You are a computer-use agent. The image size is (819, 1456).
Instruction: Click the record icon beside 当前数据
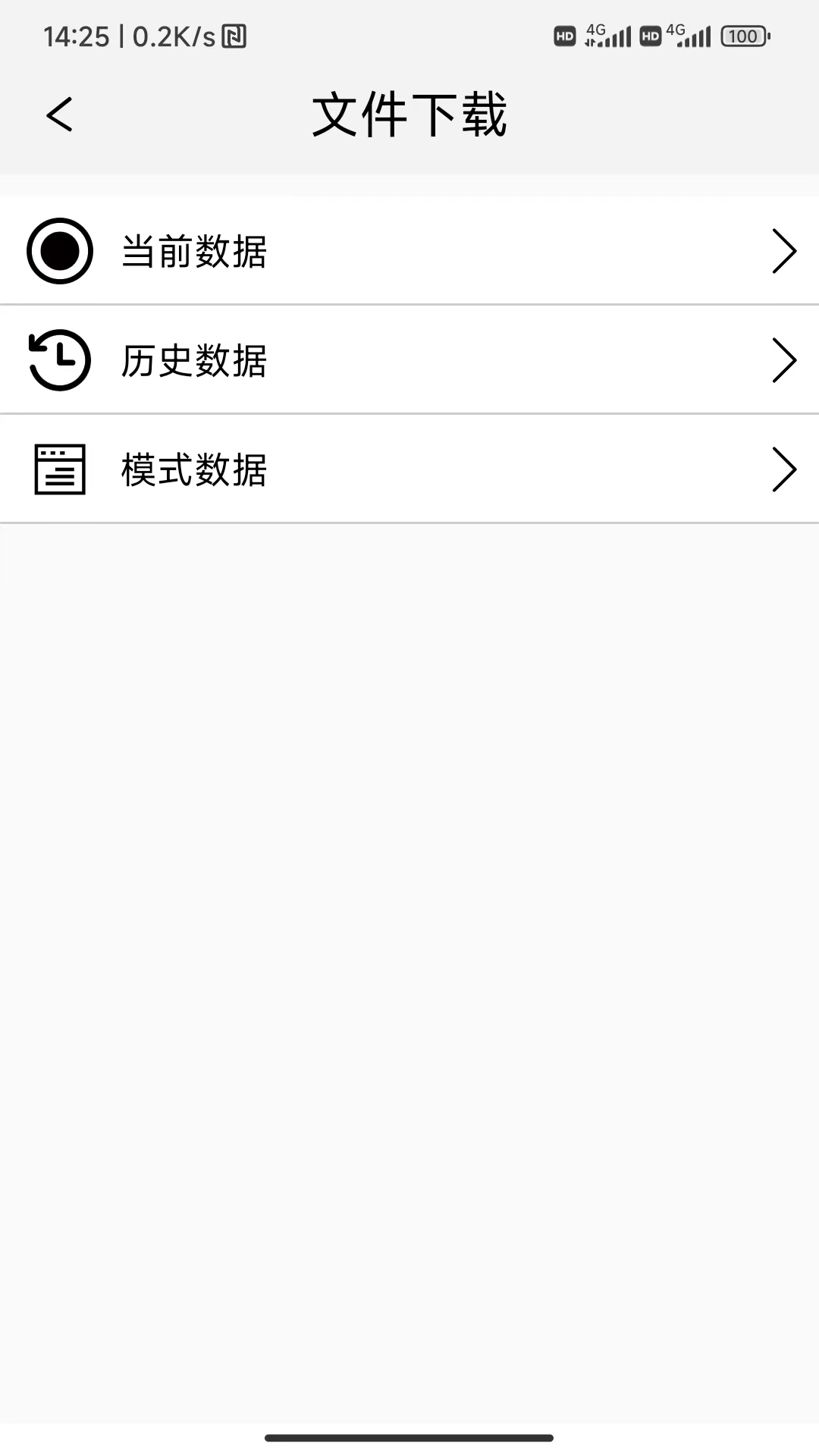coord(60,250)
